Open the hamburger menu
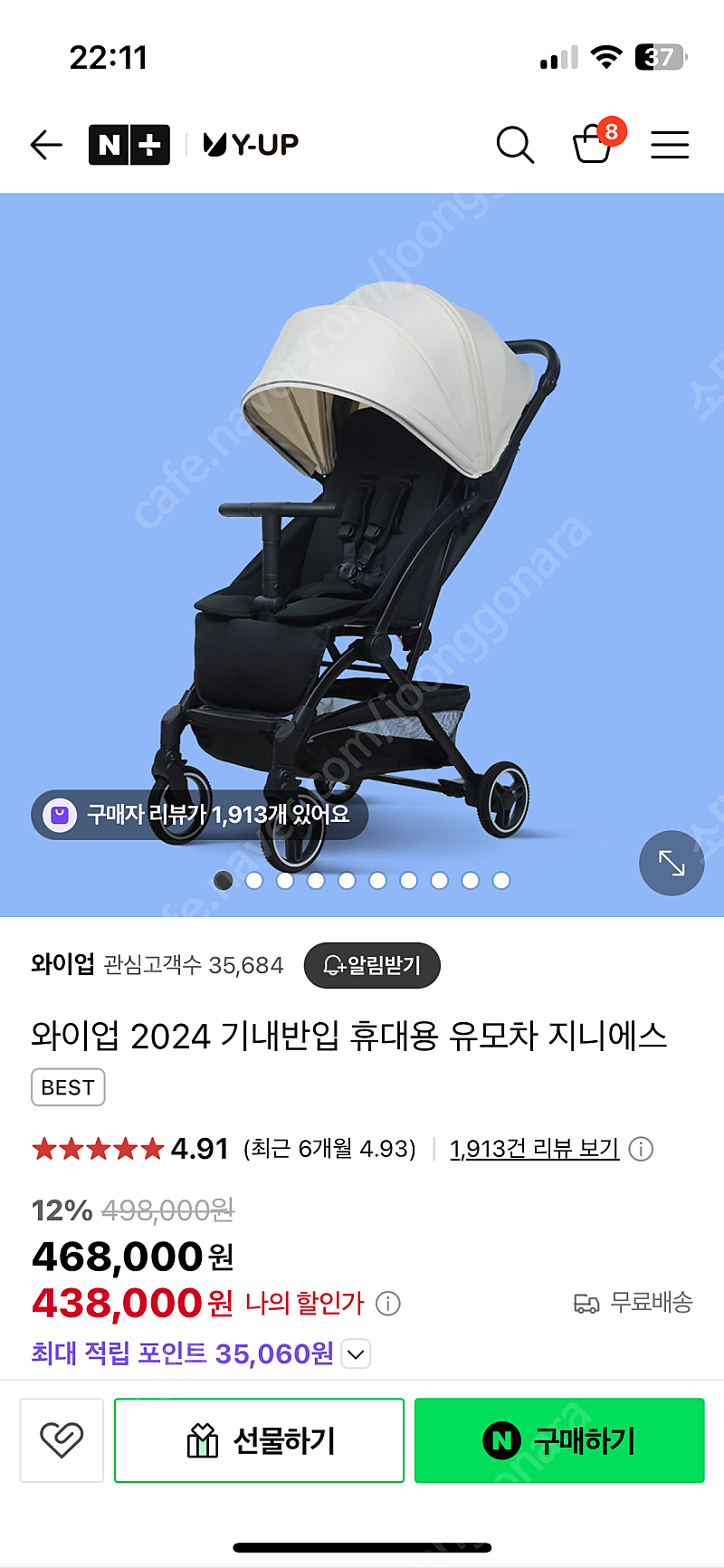The height and width of the screenshot is (1568, 724). coord(670,145)
